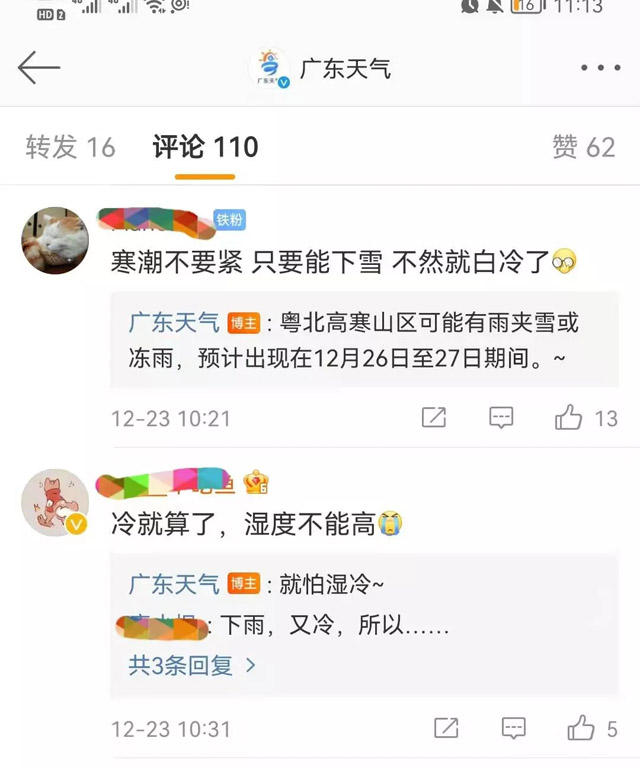The width and height of the screenshot is (640, 767).
Task: Open the cat avatar commenter's profile
Action: tap(55, 241)
